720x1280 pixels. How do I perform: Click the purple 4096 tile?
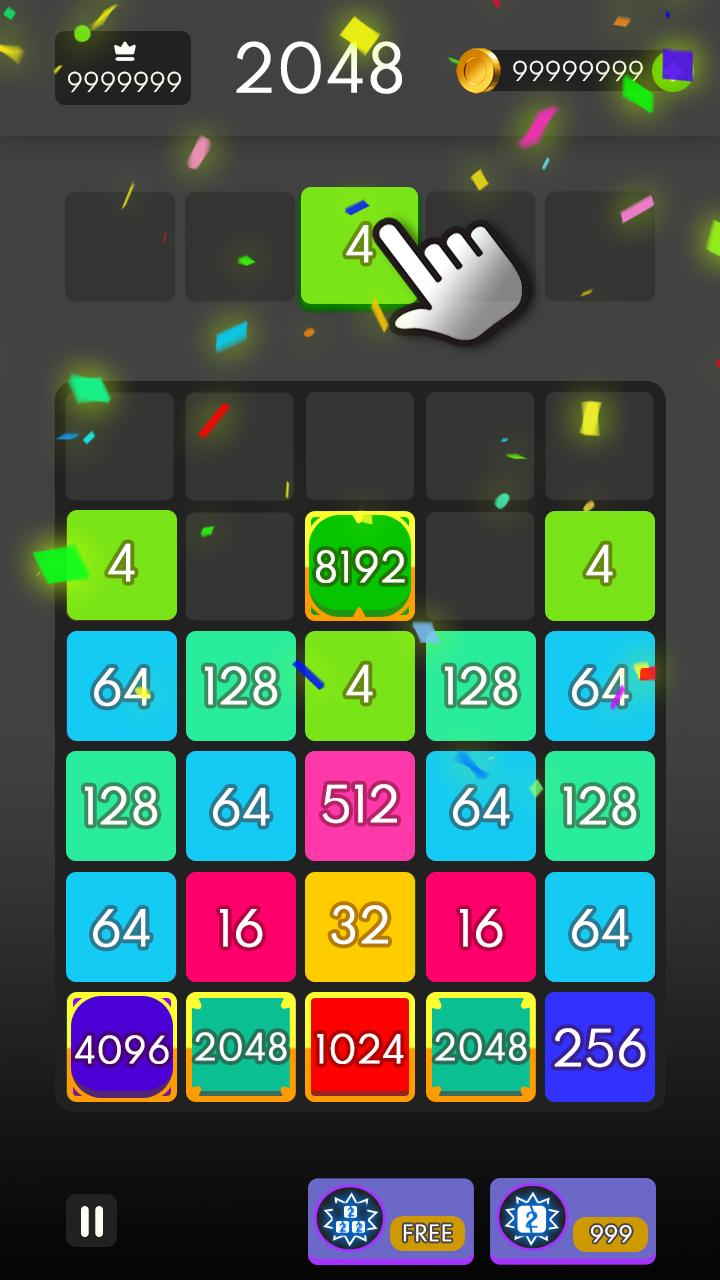pos(120,1045)
